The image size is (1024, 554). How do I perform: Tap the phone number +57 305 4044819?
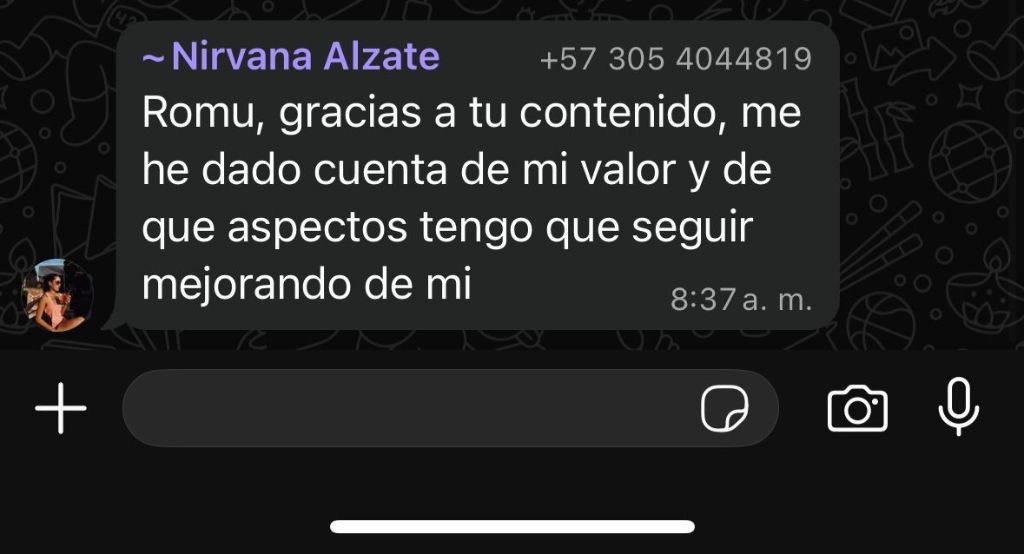(675, 60)
